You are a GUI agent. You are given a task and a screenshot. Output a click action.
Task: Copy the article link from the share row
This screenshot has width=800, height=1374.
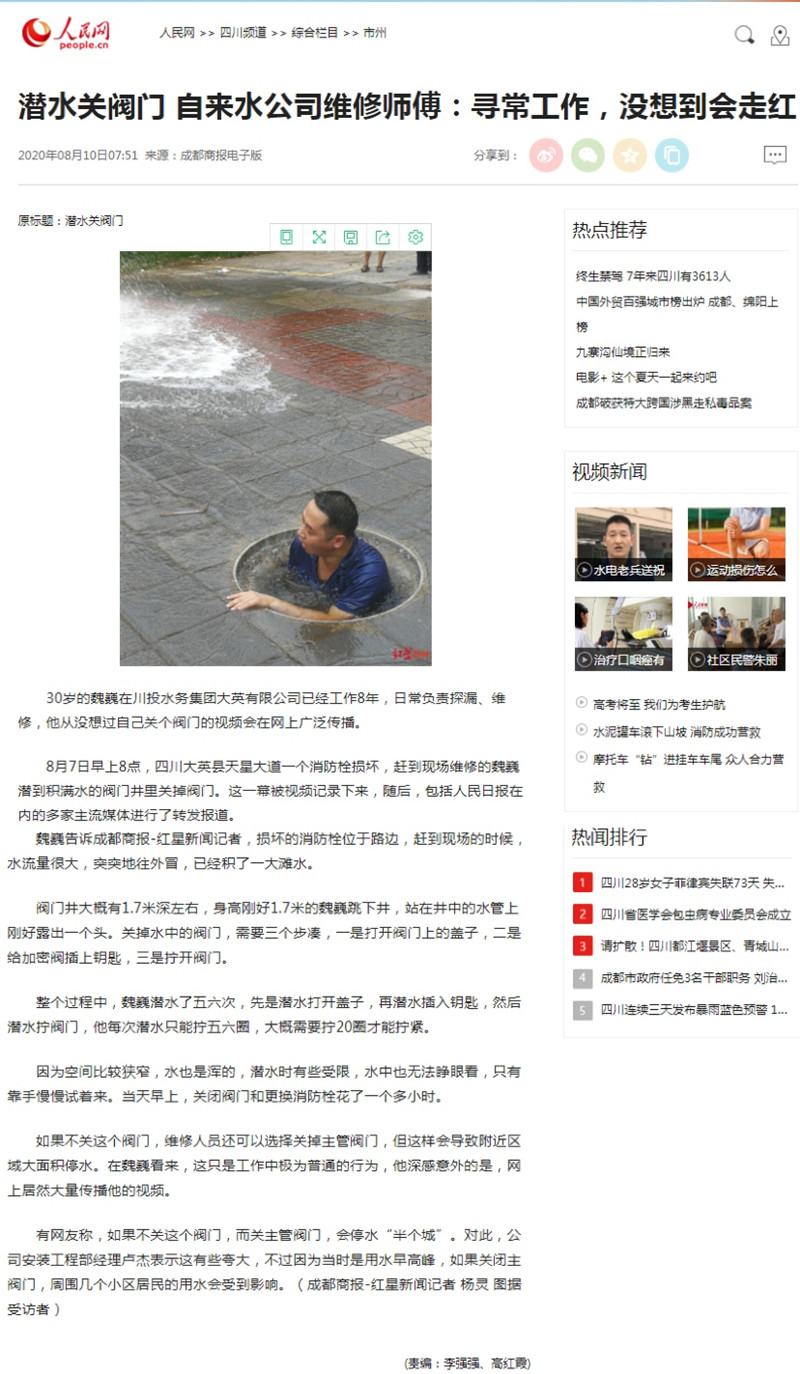pos(672,155)
